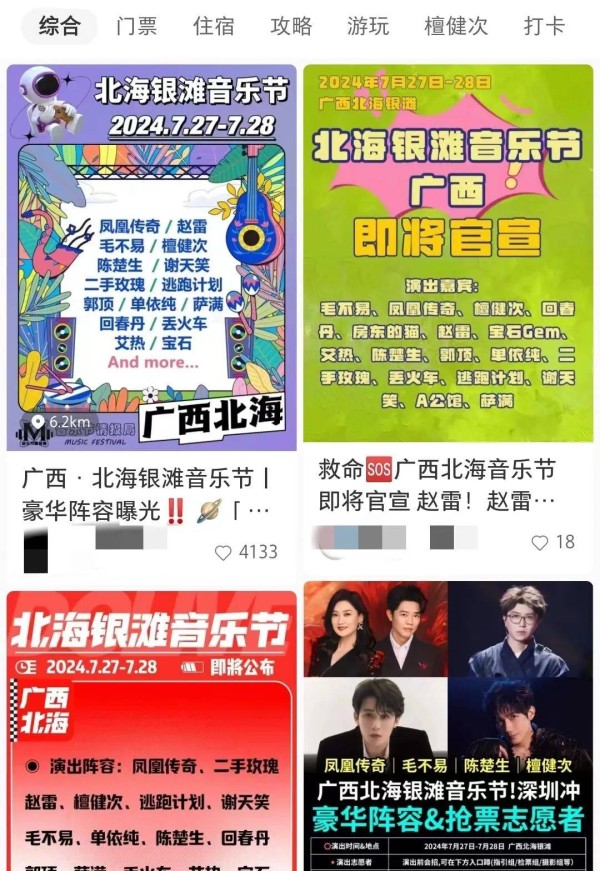
Task: Open the red 北海银滩音乐节 即将公布 post
Action: (152, 730)
